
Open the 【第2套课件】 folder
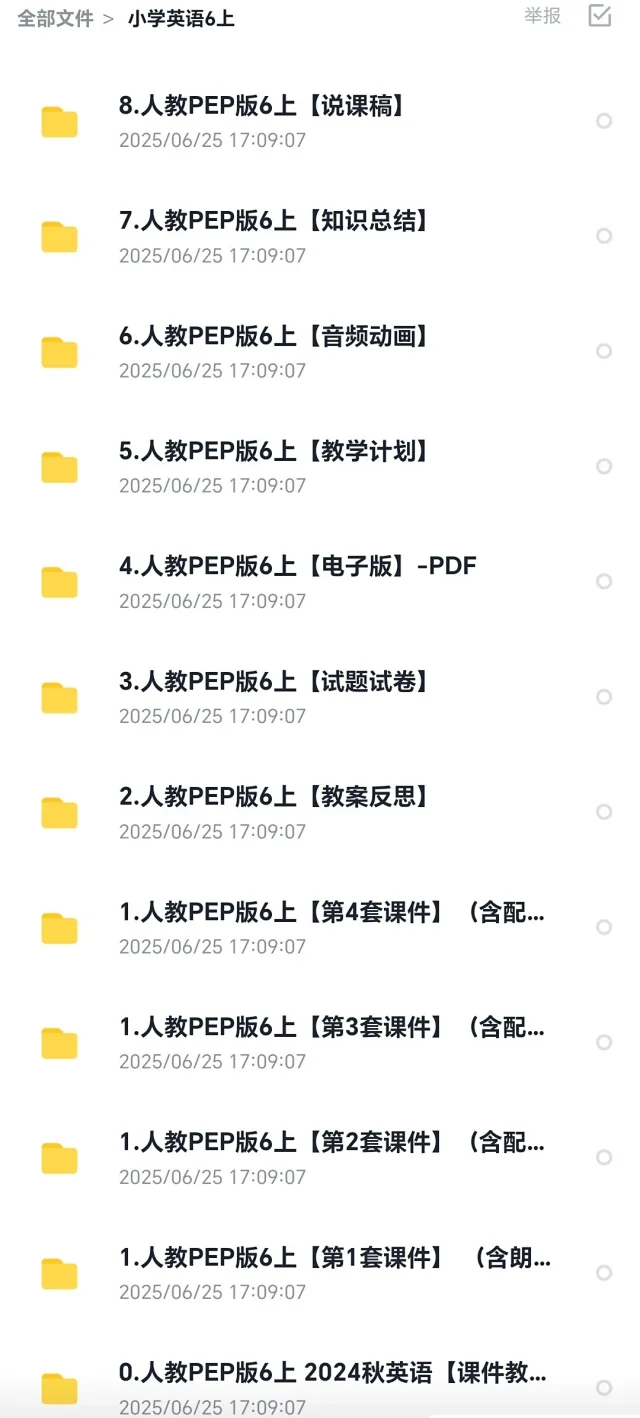coord(320,1157)
